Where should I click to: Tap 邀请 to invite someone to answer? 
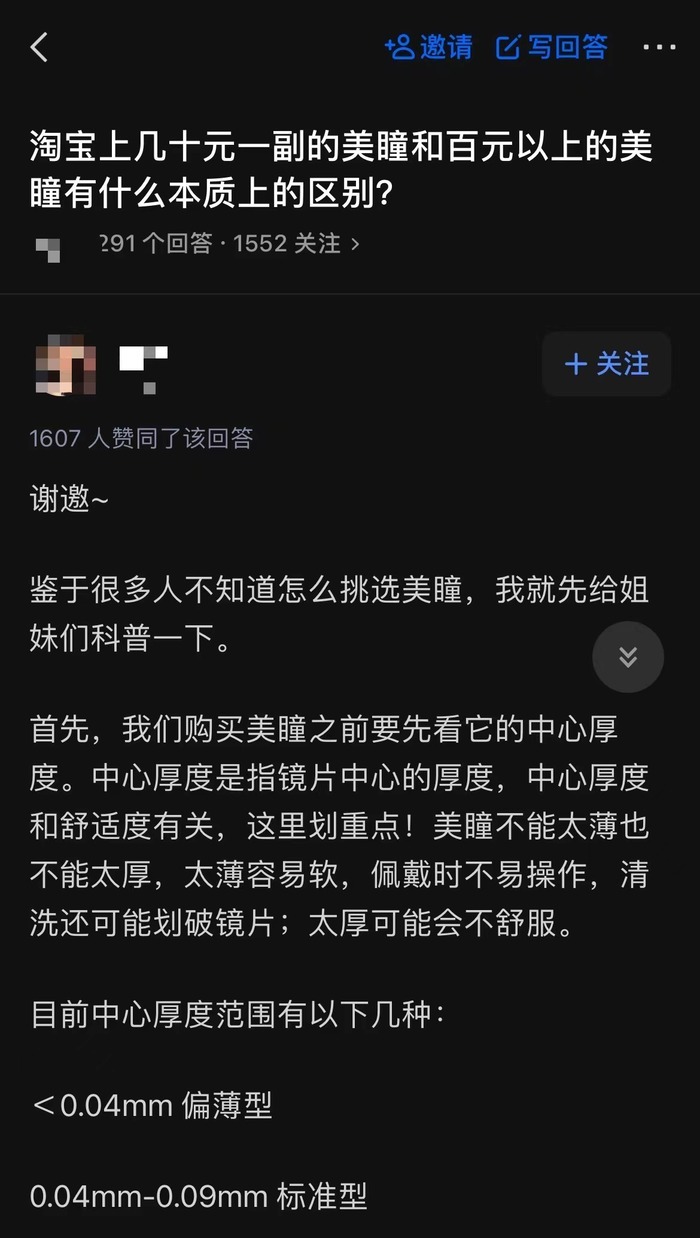[x=429, y=47]
